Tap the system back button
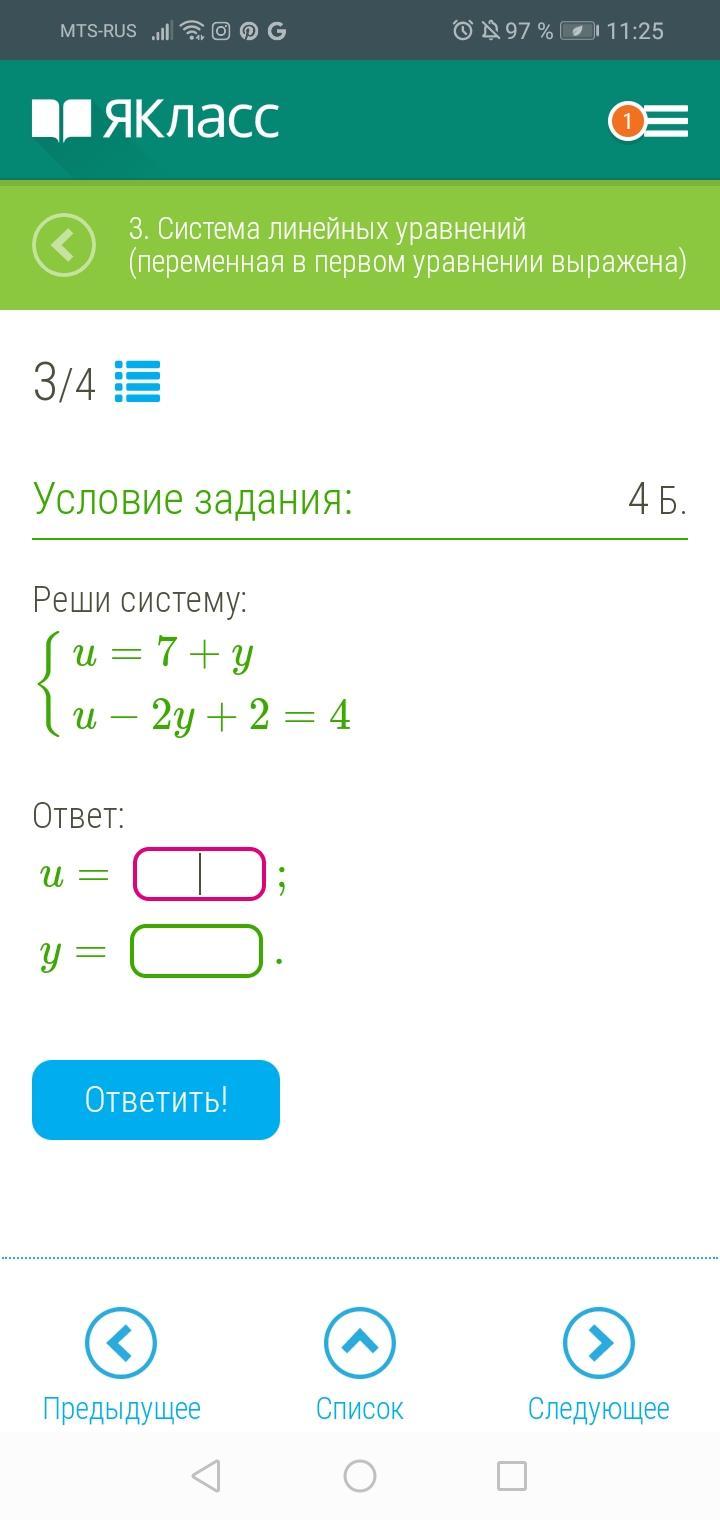Screen dimensions: 720x1520 point(206,1476)
